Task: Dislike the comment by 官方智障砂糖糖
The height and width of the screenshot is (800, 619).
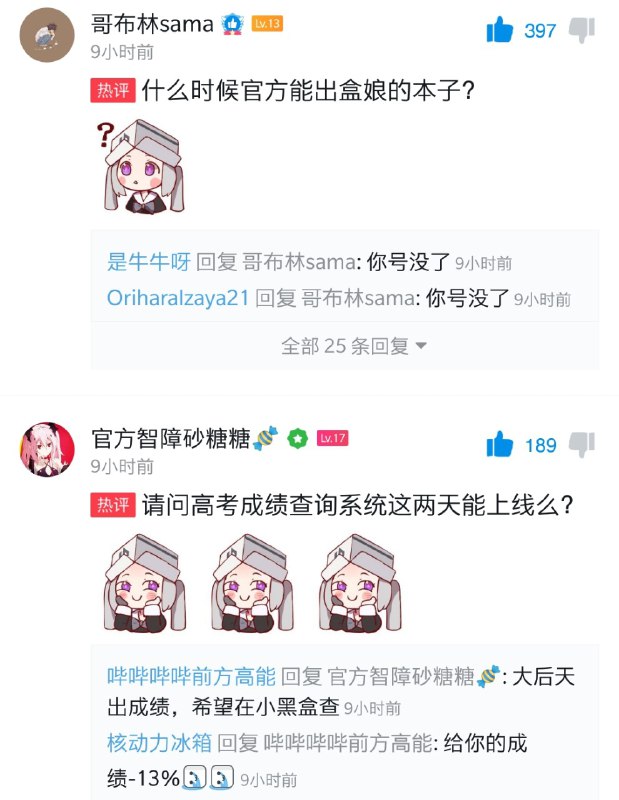Action: (581, 445)
